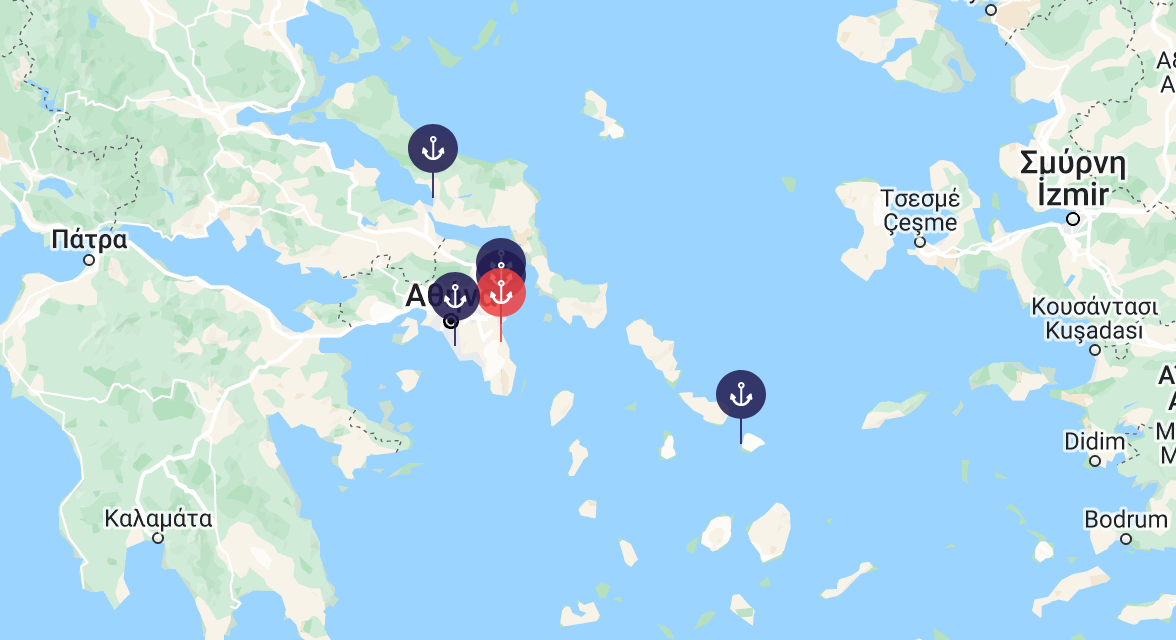Select the dark anchor marker covering the Athens label
Image resolution: width=1176 pixels, height=640 pixels.
pos(455,296)
